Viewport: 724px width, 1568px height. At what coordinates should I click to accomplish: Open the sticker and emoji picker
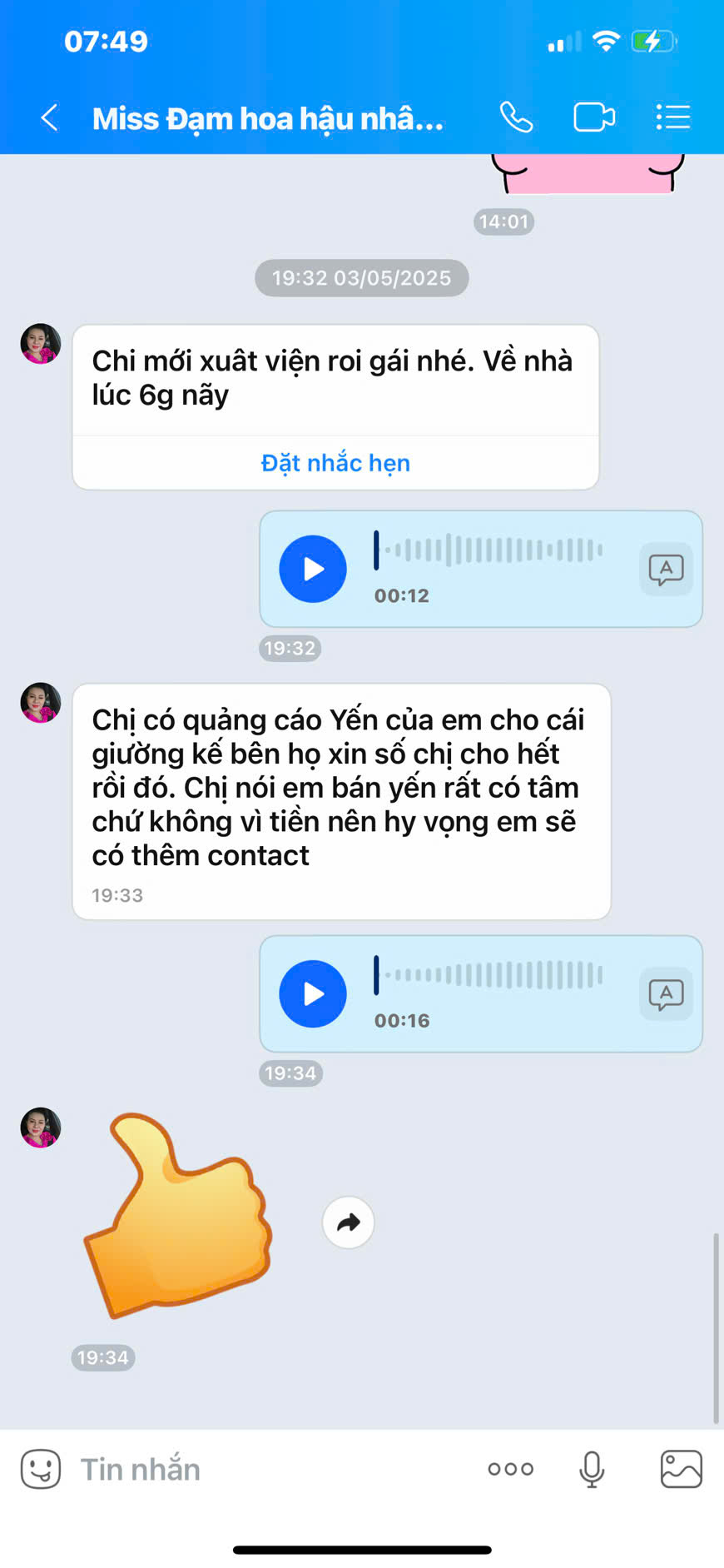(x=41, y=1469)
